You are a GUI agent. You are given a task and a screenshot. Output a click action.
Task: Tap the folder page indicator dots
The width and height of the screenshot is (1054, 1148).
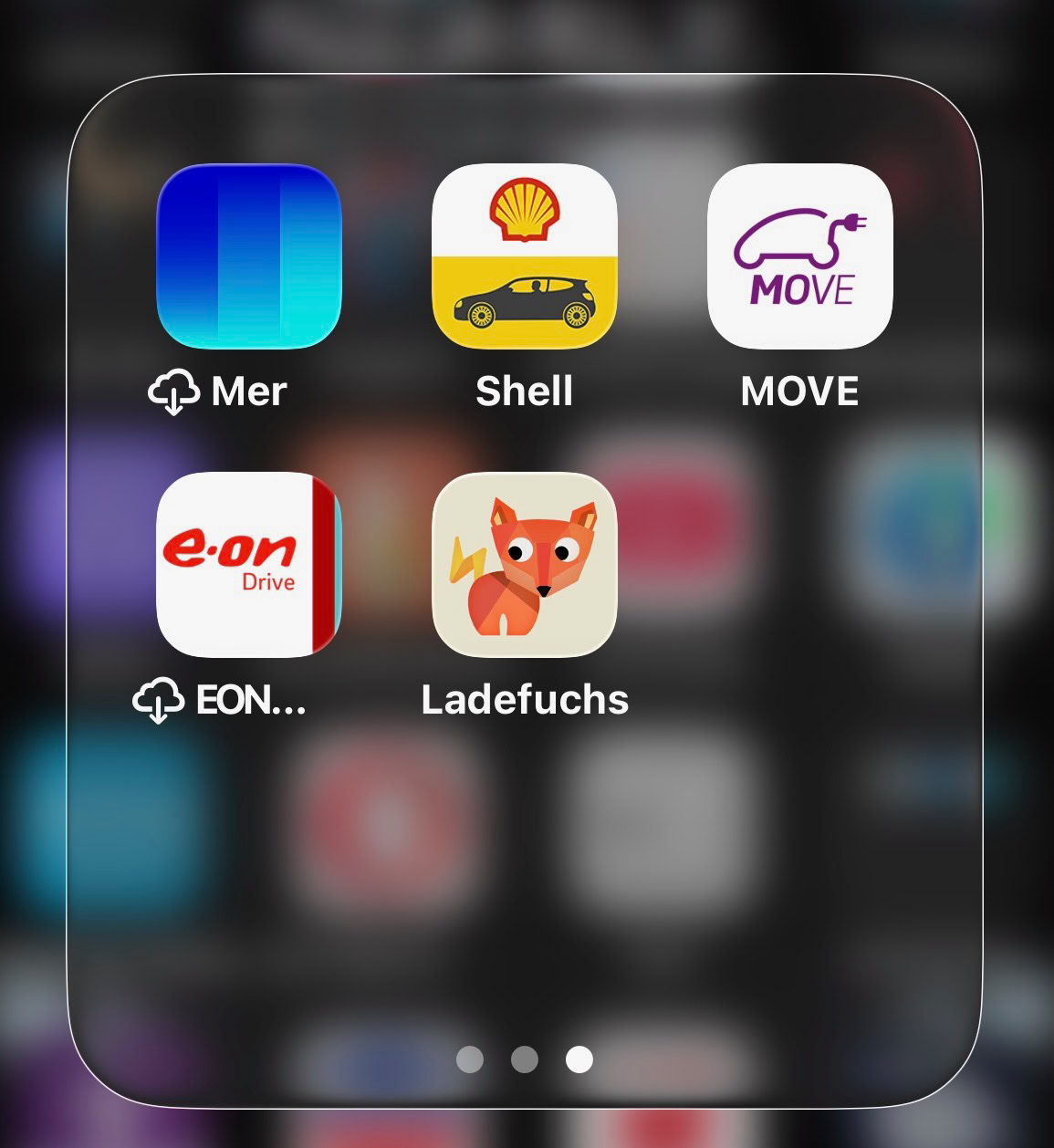(x=524, y=1059)
